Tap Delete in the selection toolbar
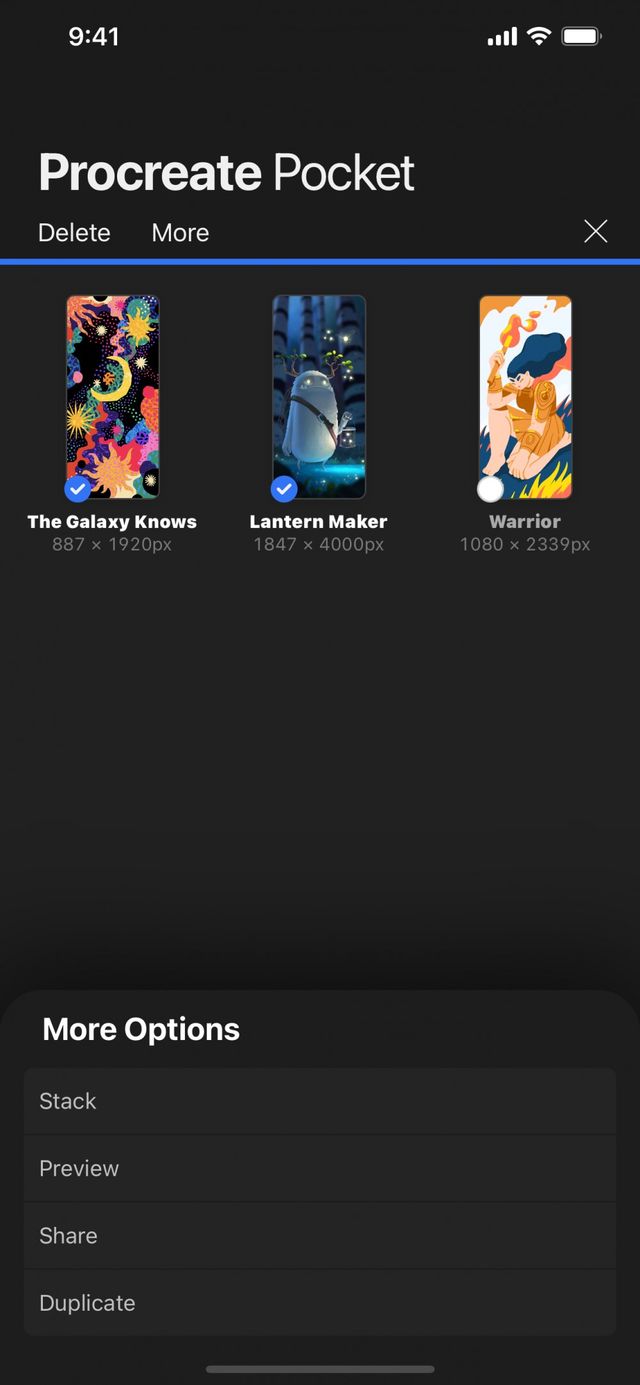The width and height of the screenshot is (640, 1385). tap(74, 233)
